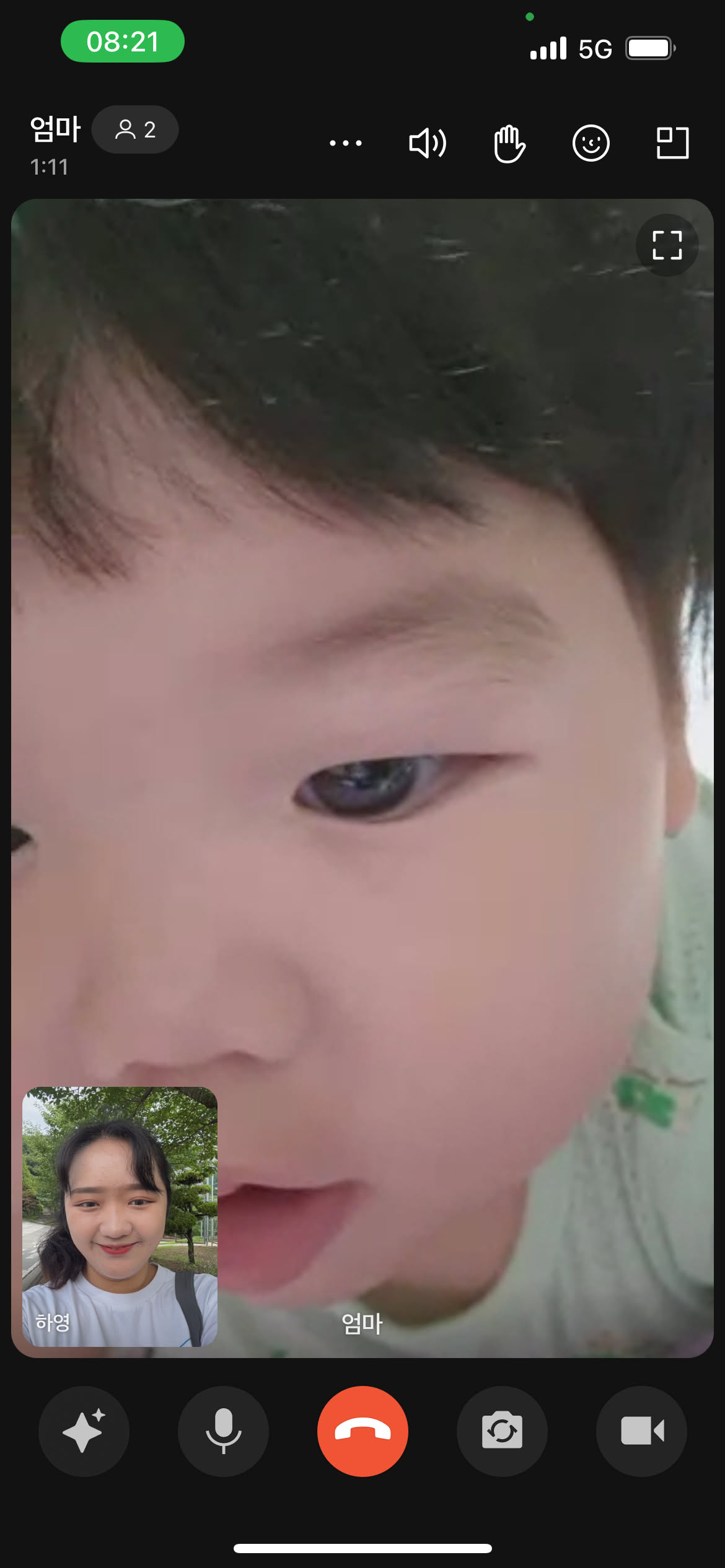Change the call layout view

click(672, 143)
